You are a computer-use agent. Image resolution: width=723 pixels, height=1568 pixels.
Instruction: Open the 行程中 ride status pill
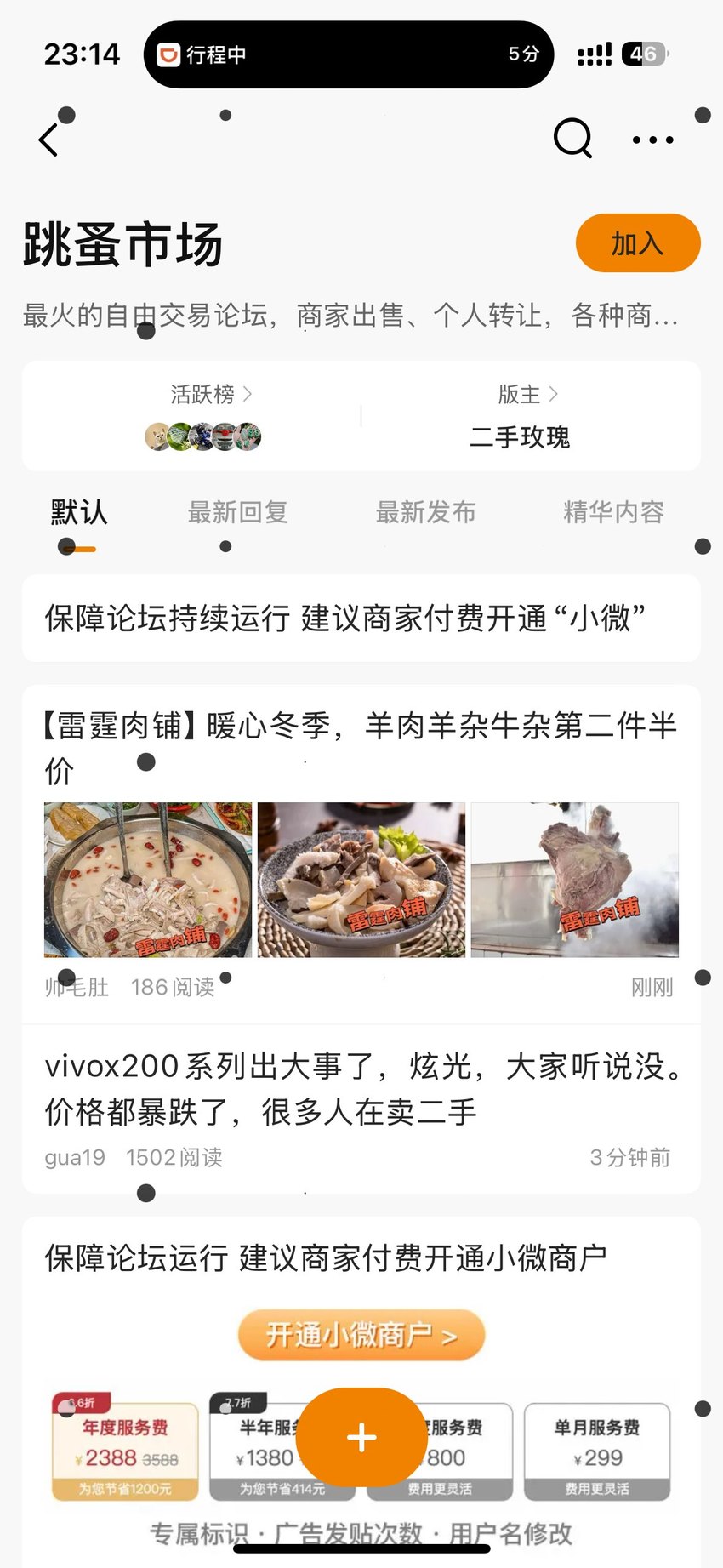coord(349,54)
